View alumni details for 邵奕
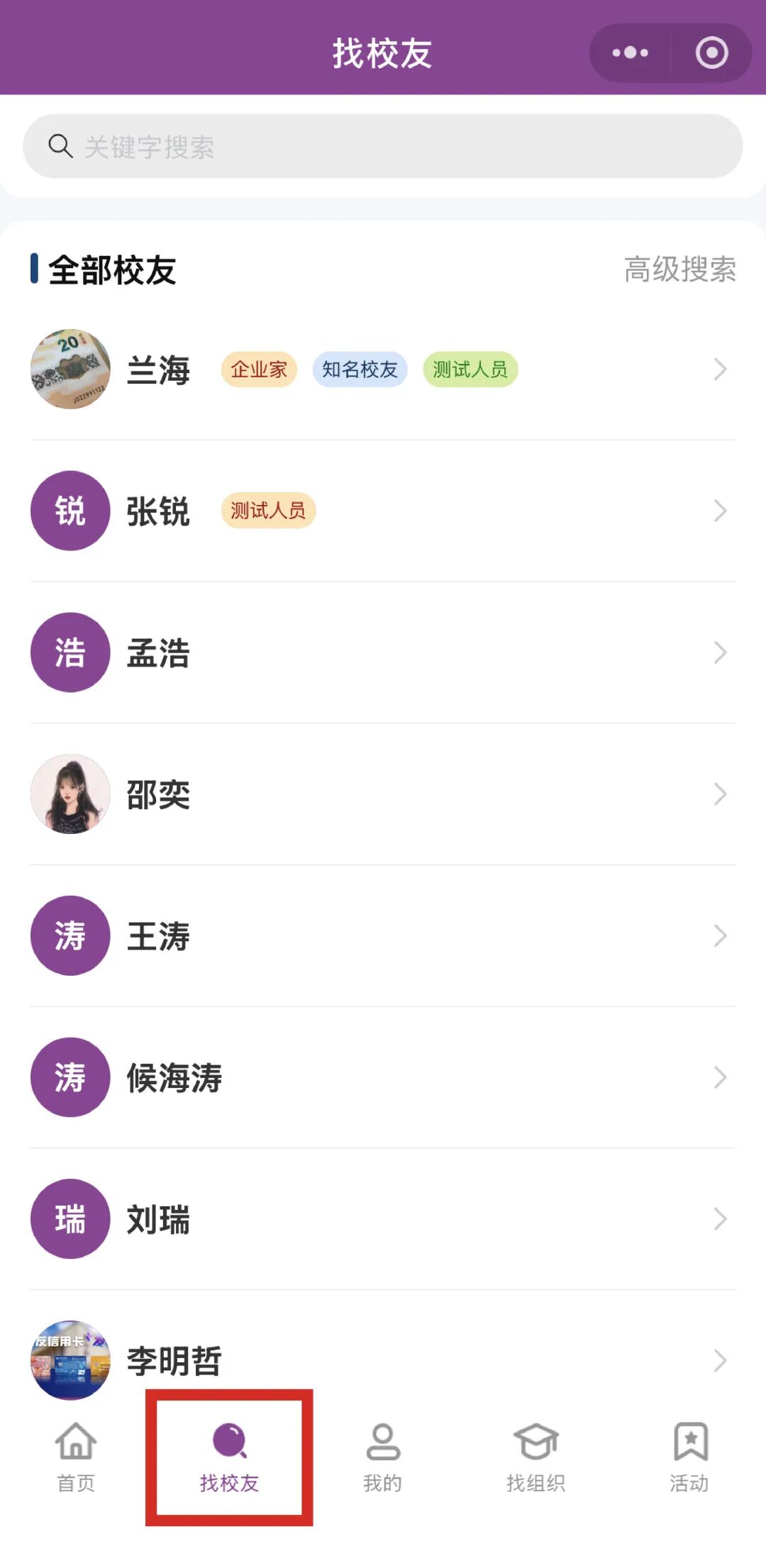This screenshot has width=766, height=1568. pos(383,794)
